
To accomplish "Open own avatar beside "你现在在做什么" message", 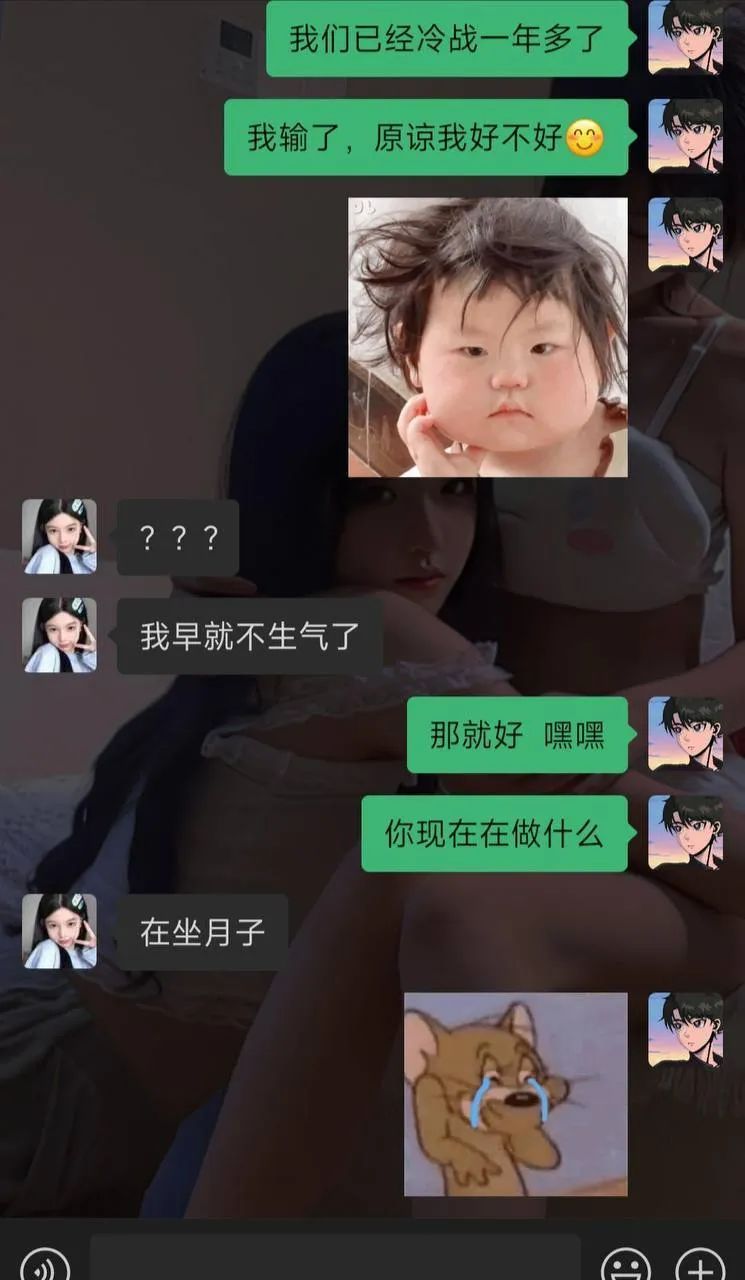I will pos(685,833).
